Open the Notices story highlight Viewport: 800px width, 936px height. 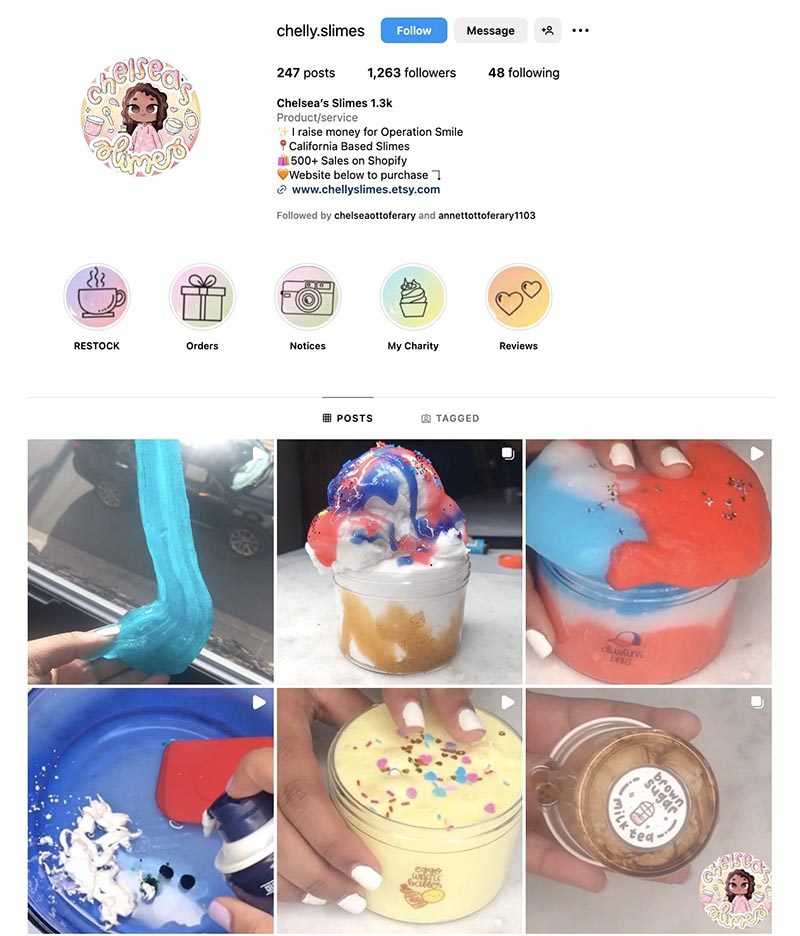[307, 297]
